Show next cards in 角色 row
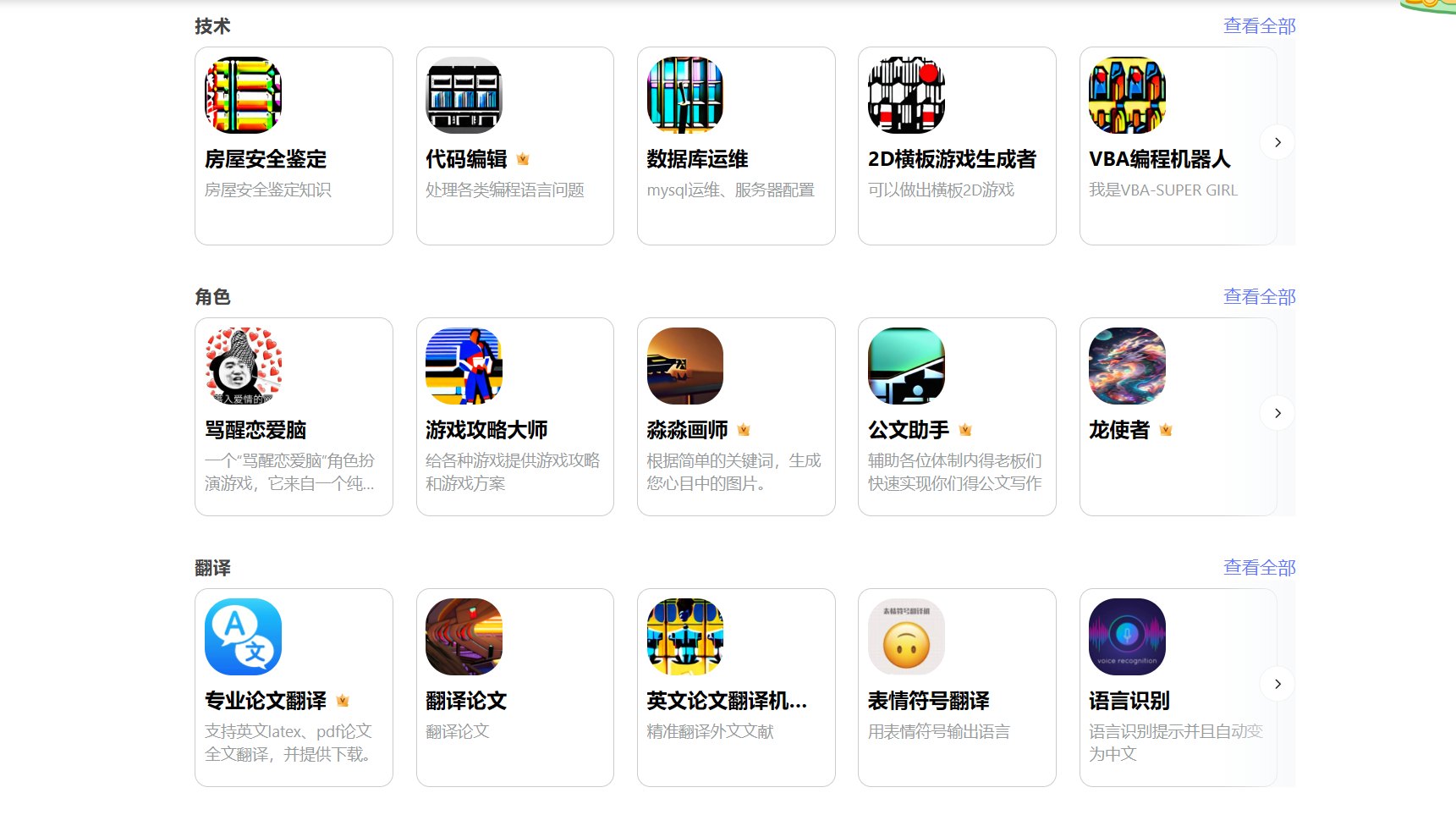This screenshot has width=1456, height=815. (x=1277, y=413)
